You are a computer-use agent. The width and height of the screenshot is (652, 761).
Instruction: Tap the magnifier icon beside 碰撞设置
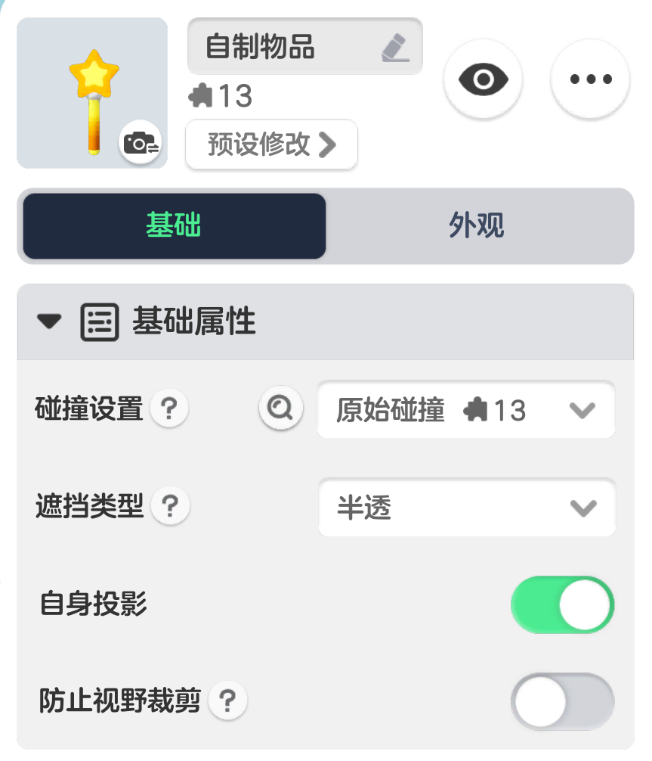click(280, 408)
